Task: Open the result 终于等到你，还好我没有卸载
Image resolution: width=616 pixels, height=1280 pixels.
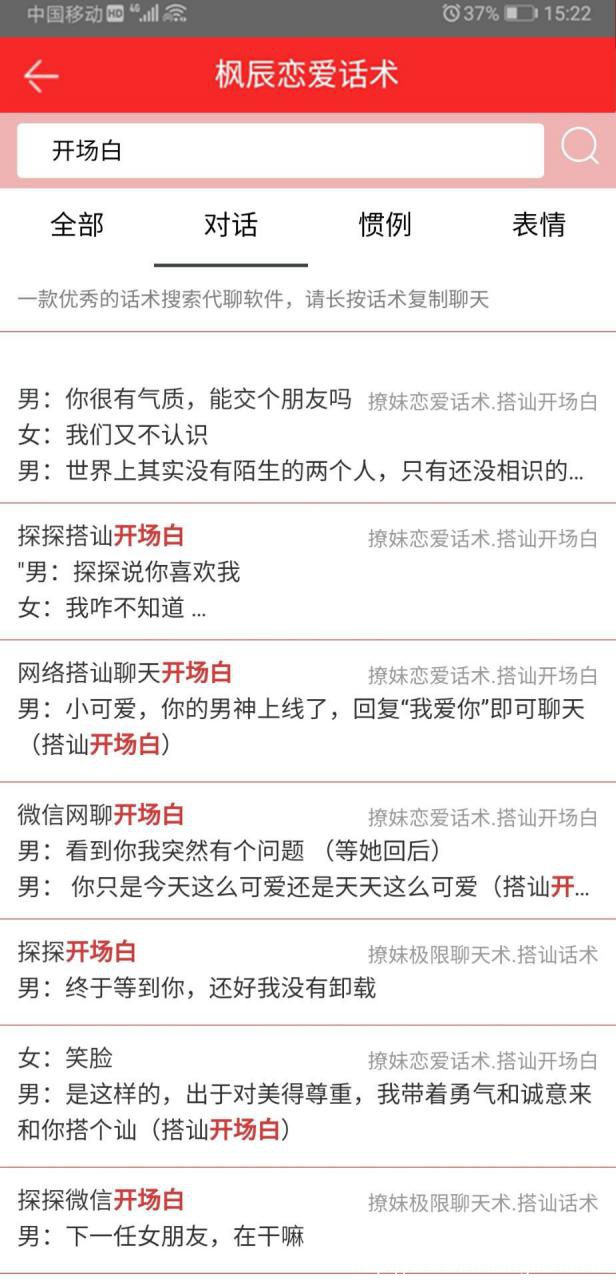Action: pyautogui.click(x=308, y=972)
